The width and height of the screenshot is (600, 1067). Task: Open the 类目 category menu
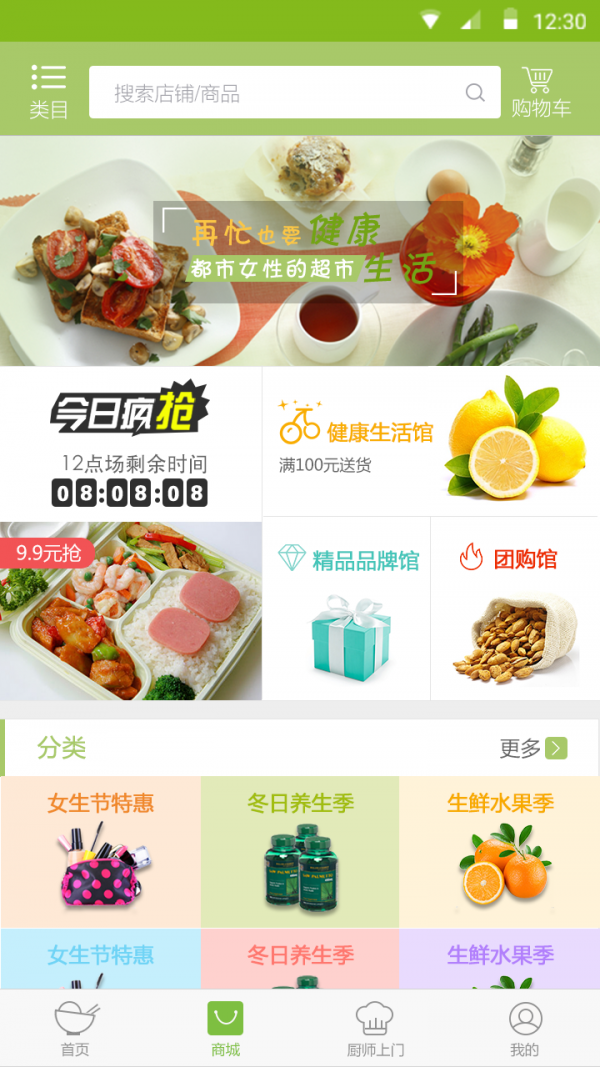[x=47, y=92]
